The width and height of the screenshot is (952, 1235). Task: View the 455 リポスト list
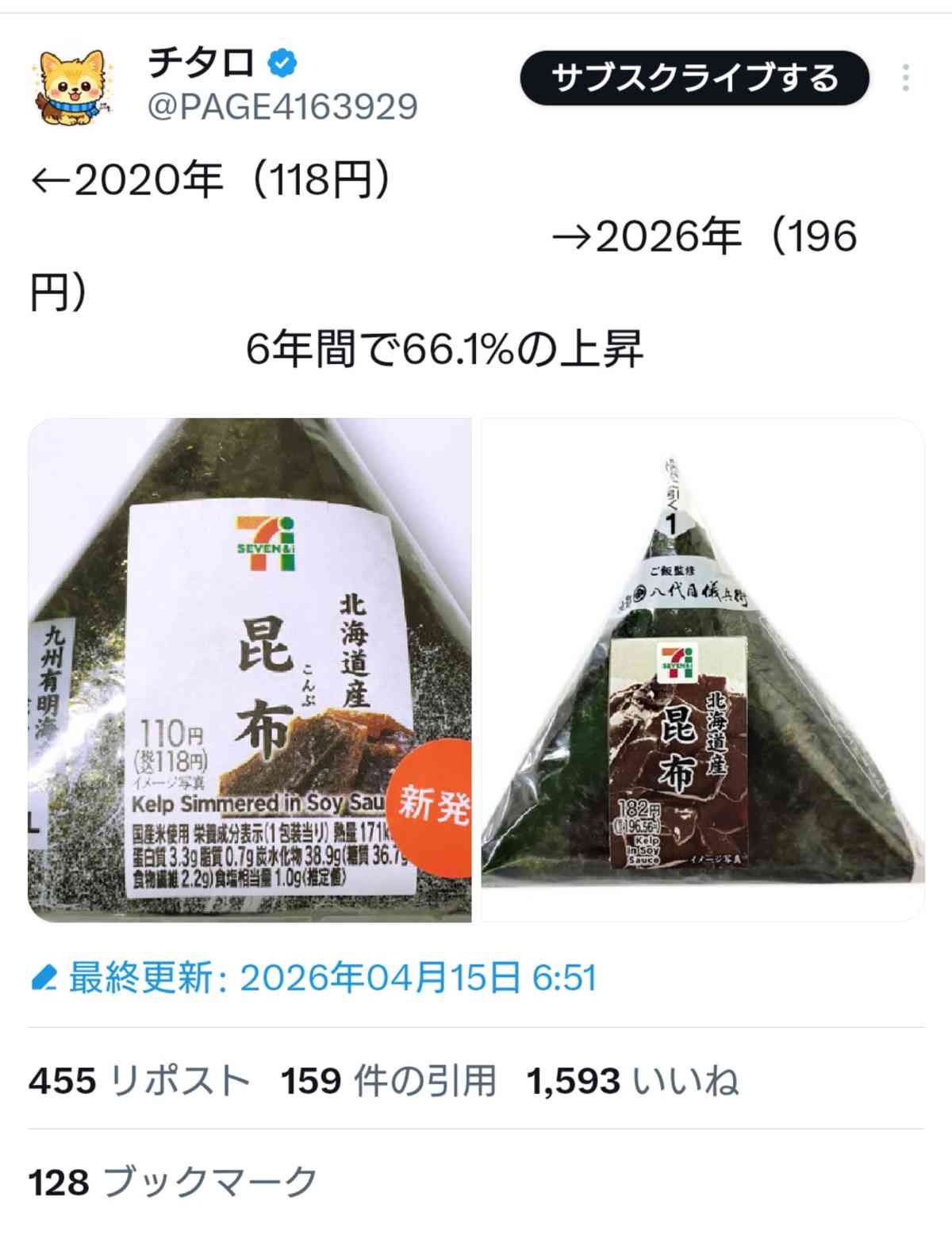click(x=140, y=1080)
